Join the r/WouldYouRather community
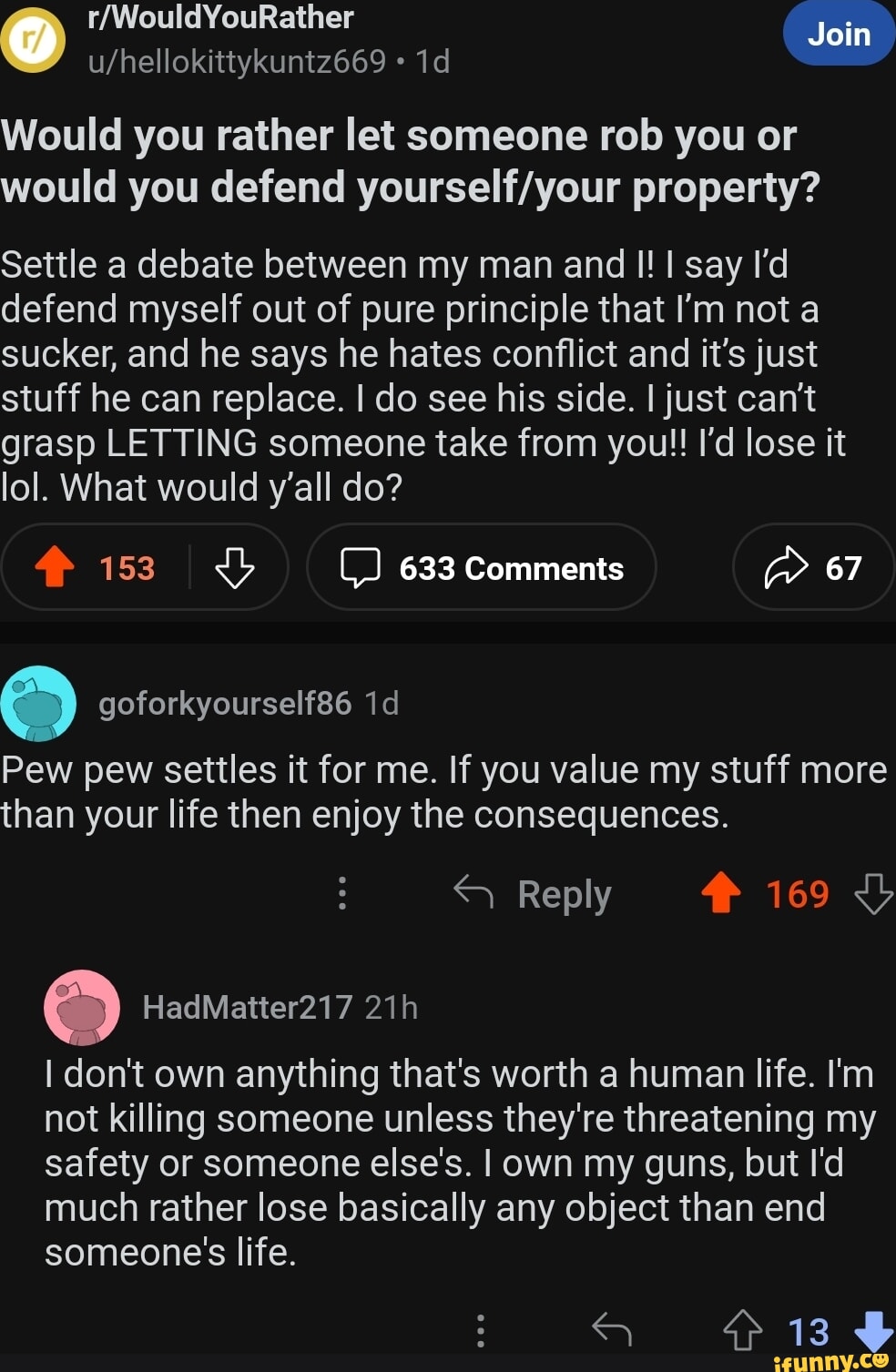This screenshot has height=1372, width=896. [x=839, y=34]
